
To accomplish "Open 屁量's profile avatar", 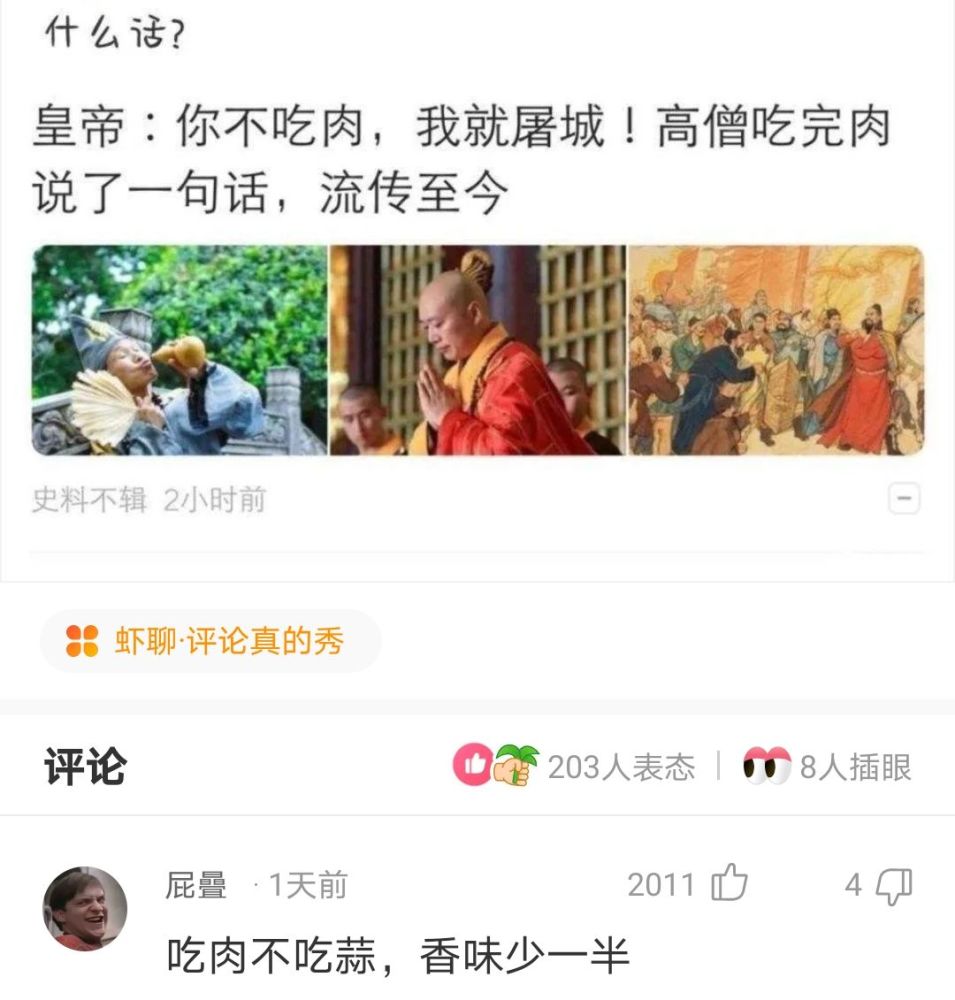I will point(85,909).
